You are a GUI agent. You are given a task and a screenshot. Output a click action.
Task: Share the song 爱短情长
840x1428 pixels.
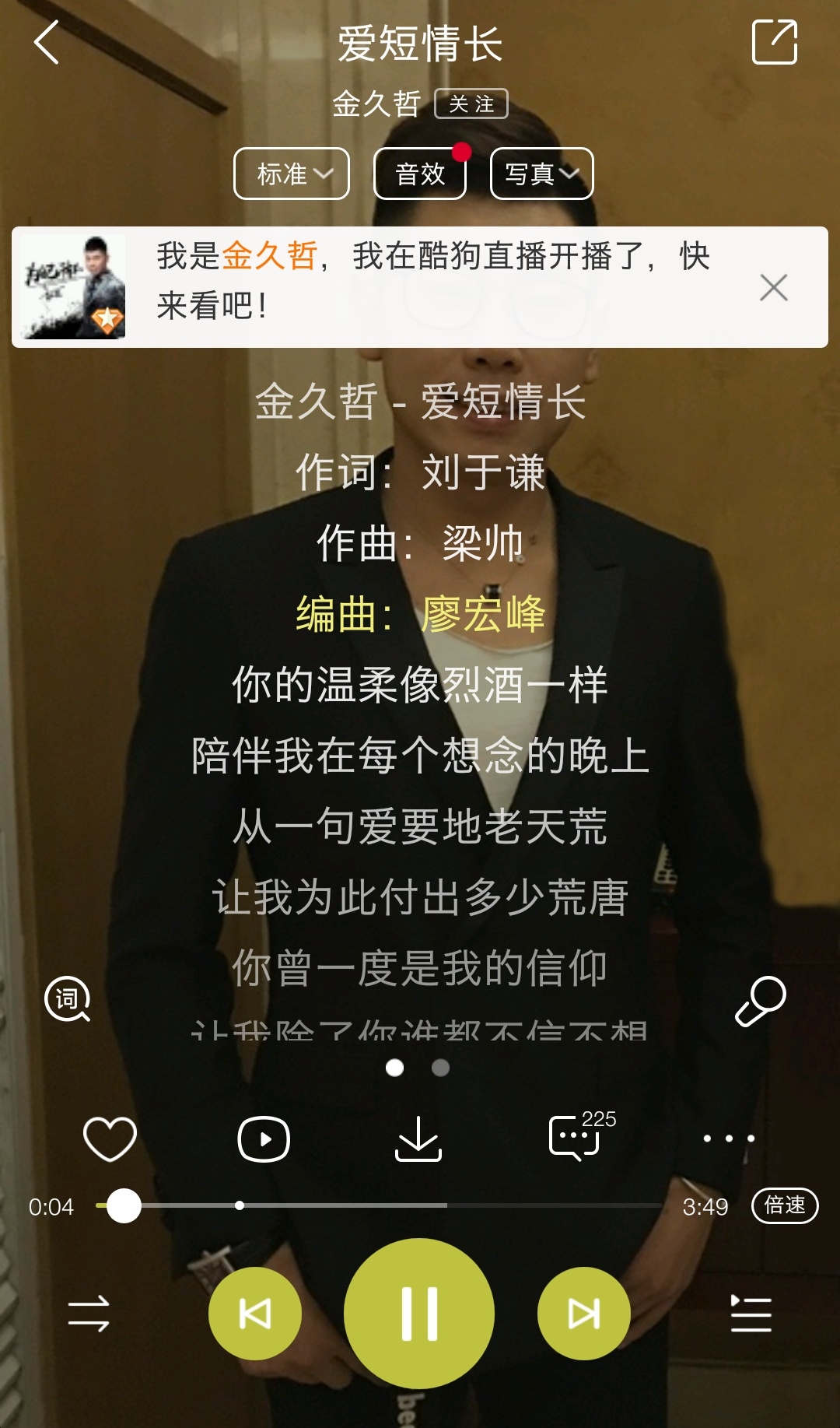pyautogui.click(x=774, y=42)
